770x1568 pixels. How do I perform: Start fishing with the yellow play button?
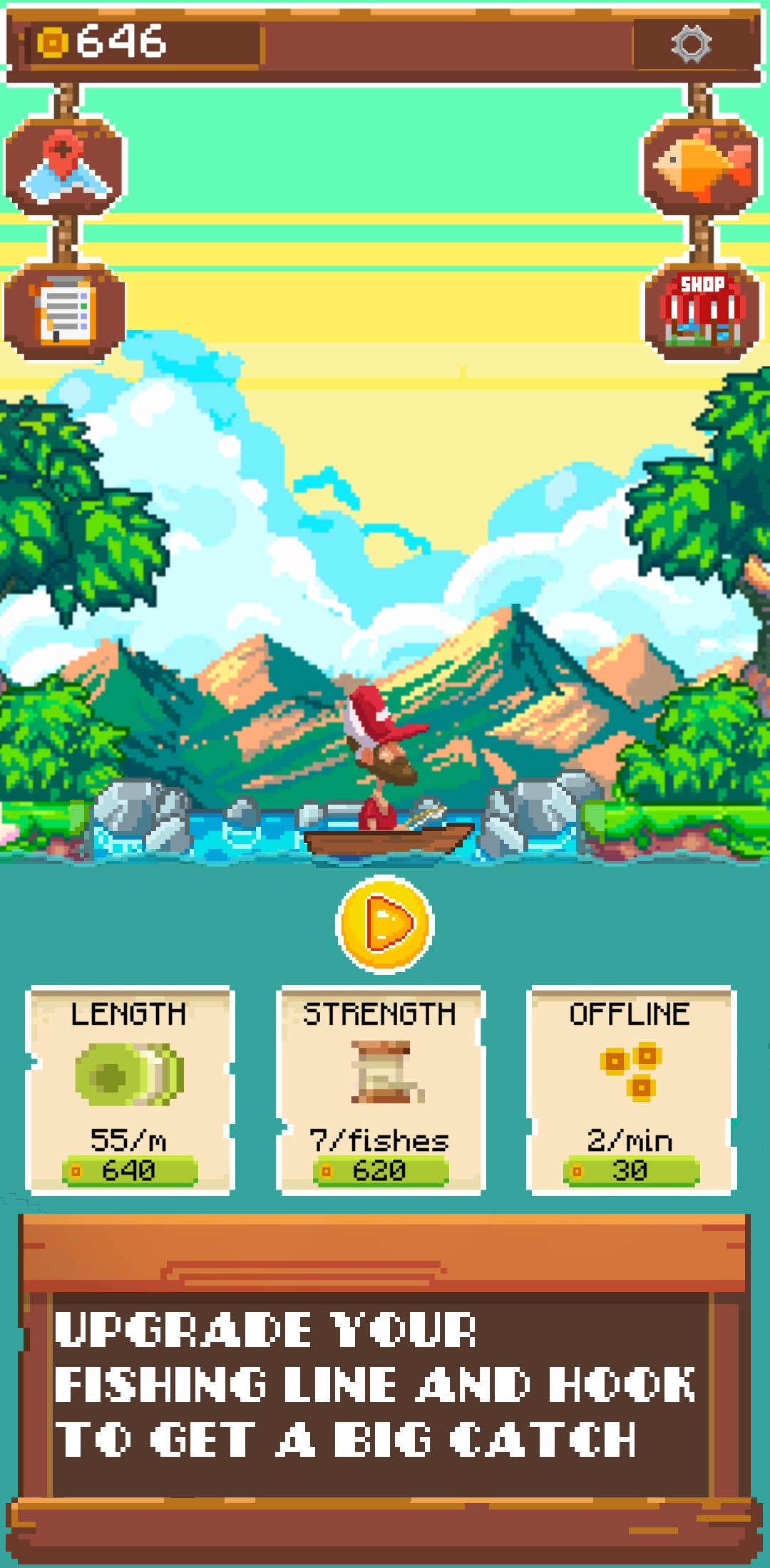point(385,924)
